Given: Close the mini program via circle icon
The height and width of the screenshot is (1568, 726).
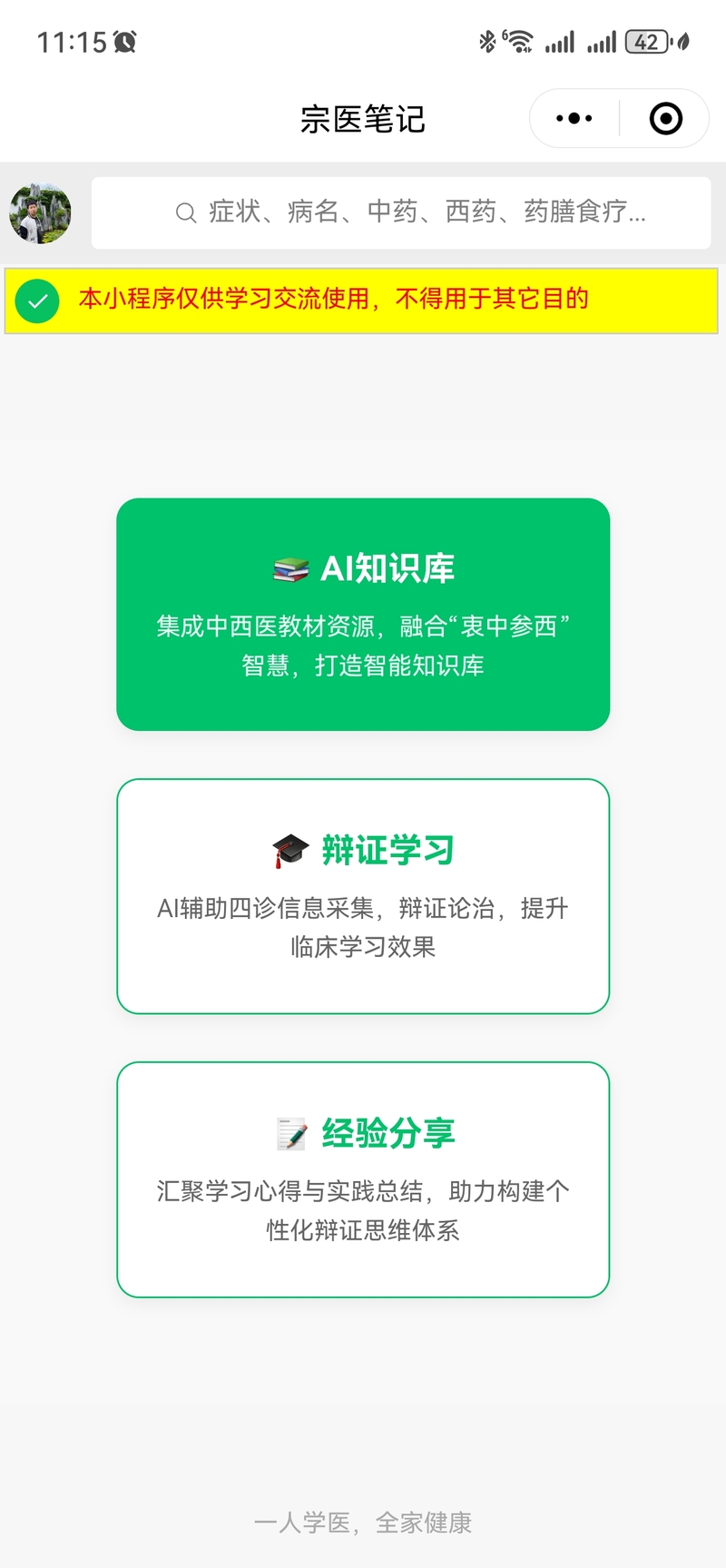Looking at the screenshot, I should pyautogui.click(x=666, y=119).
